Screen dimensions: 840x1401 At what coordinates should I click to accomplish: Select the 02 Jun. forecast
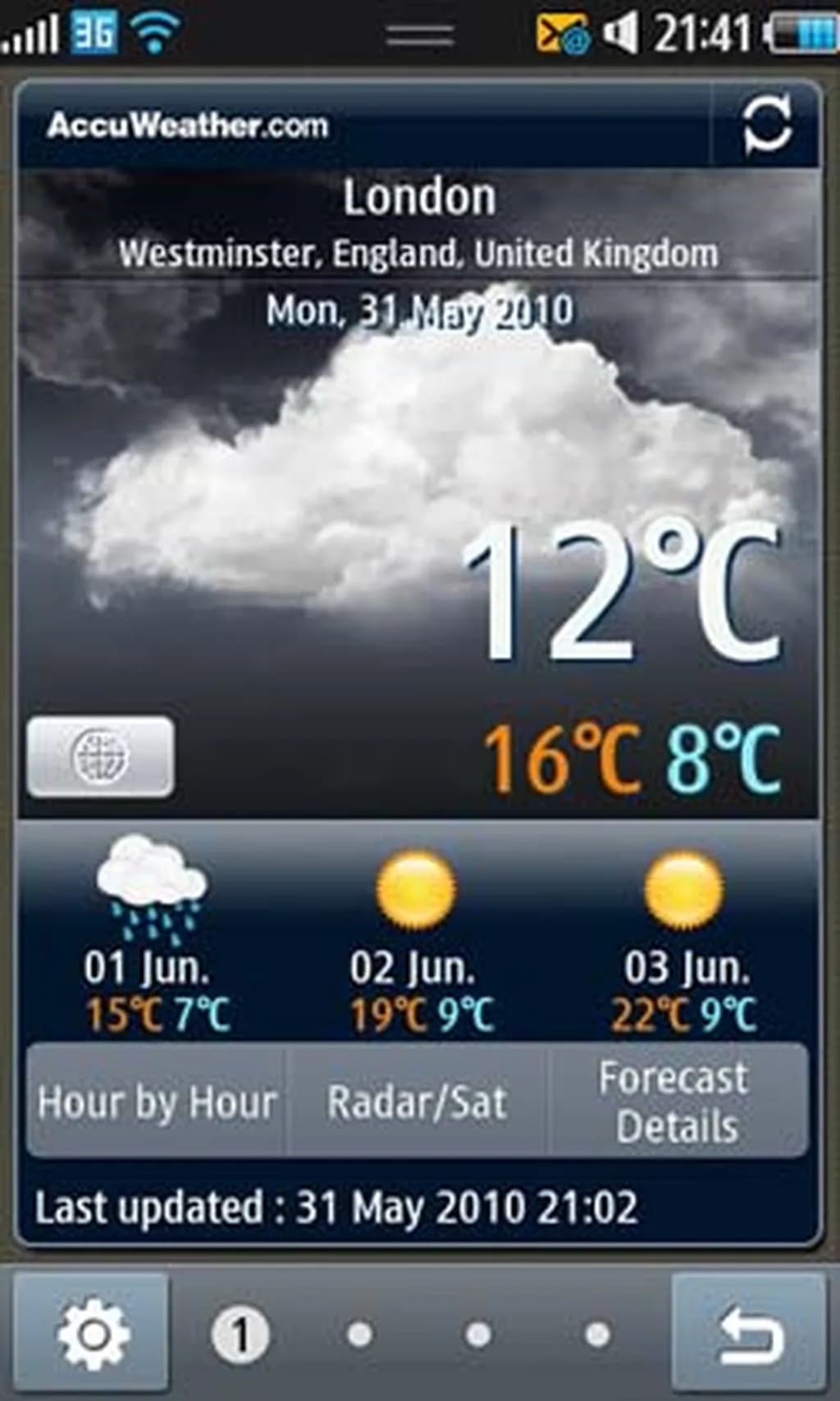[x=418, y=935]
